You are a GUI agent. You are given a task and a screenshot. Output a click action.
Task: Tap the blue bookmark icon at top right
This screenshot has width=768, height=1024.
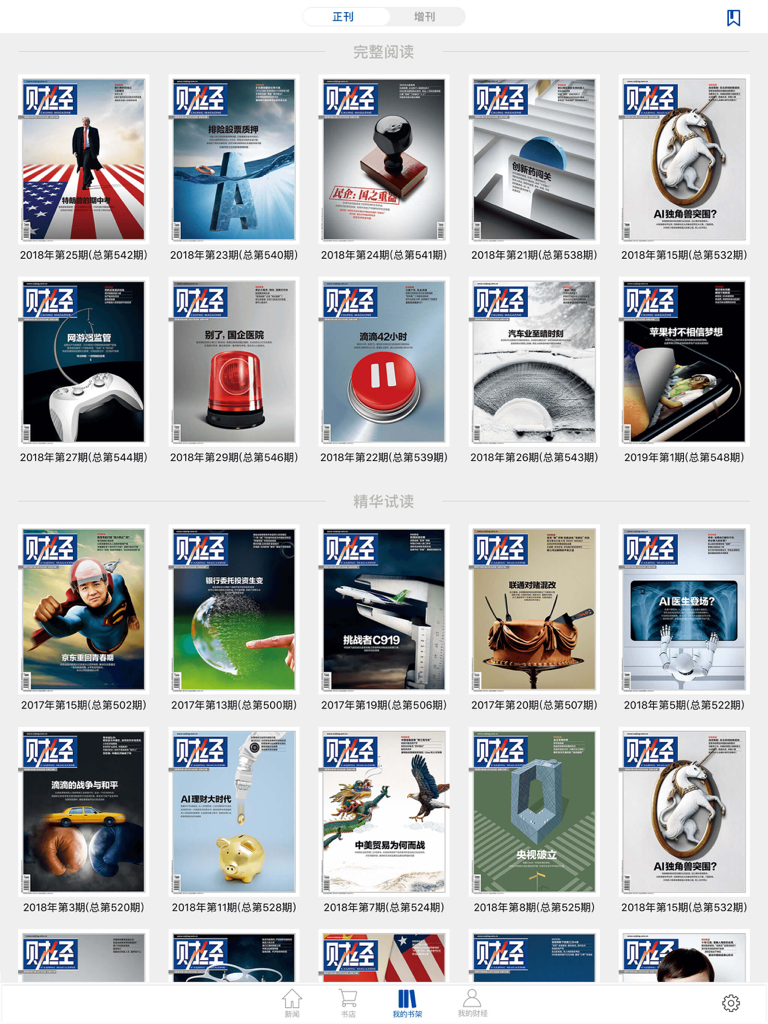click(x=733, y=16)
